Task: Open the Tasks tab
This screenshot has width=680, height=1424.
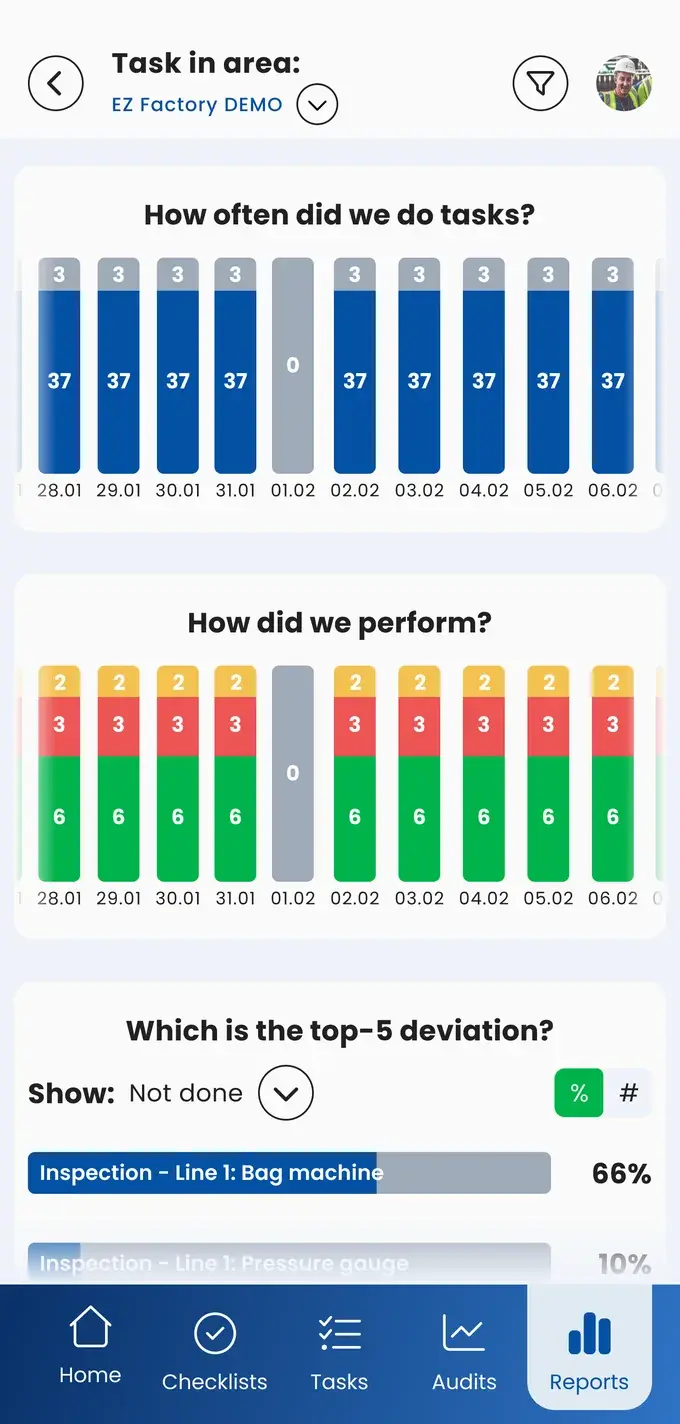Action: pyautogui.click(x=339, y=1346)
